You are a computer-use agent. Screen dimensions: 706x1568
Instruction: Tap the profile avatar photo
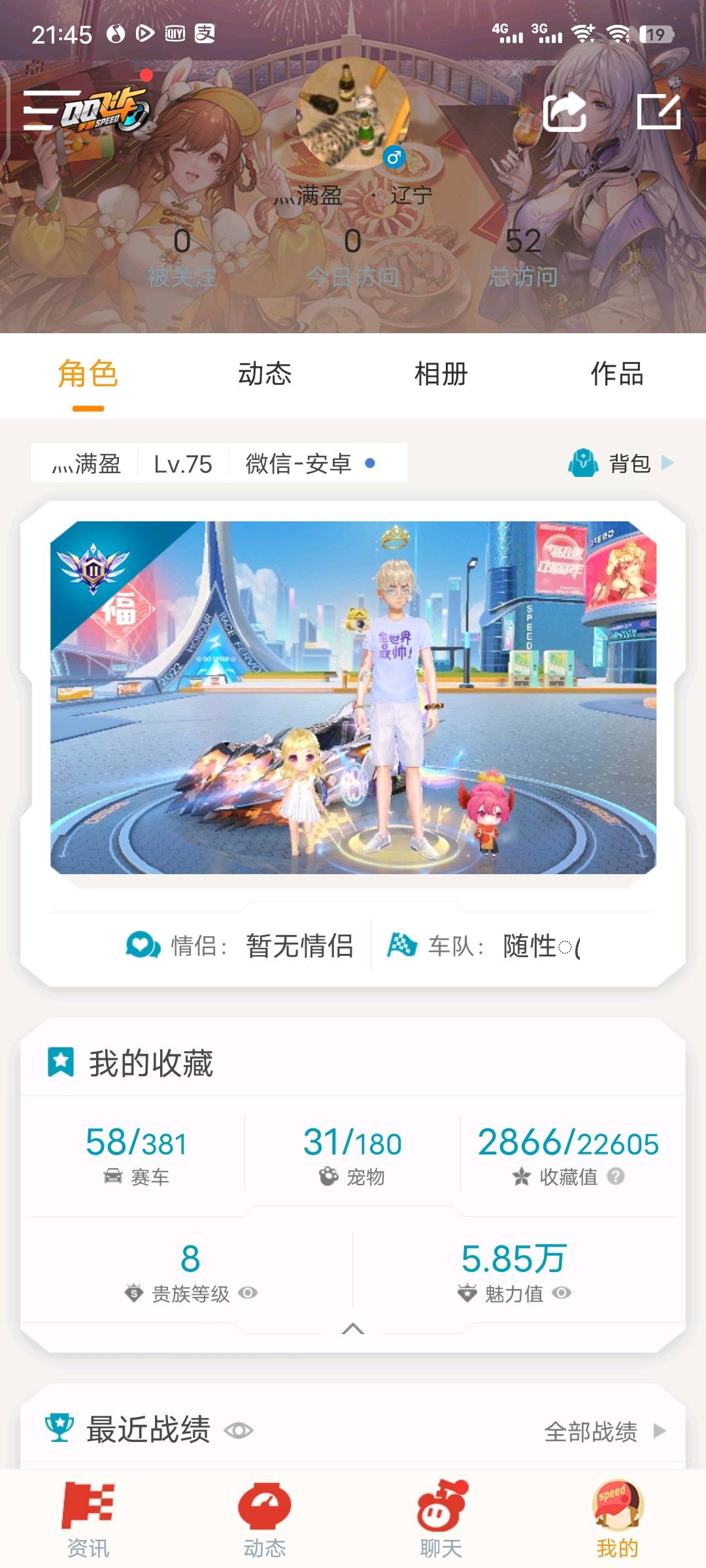(x=354, y=113)
